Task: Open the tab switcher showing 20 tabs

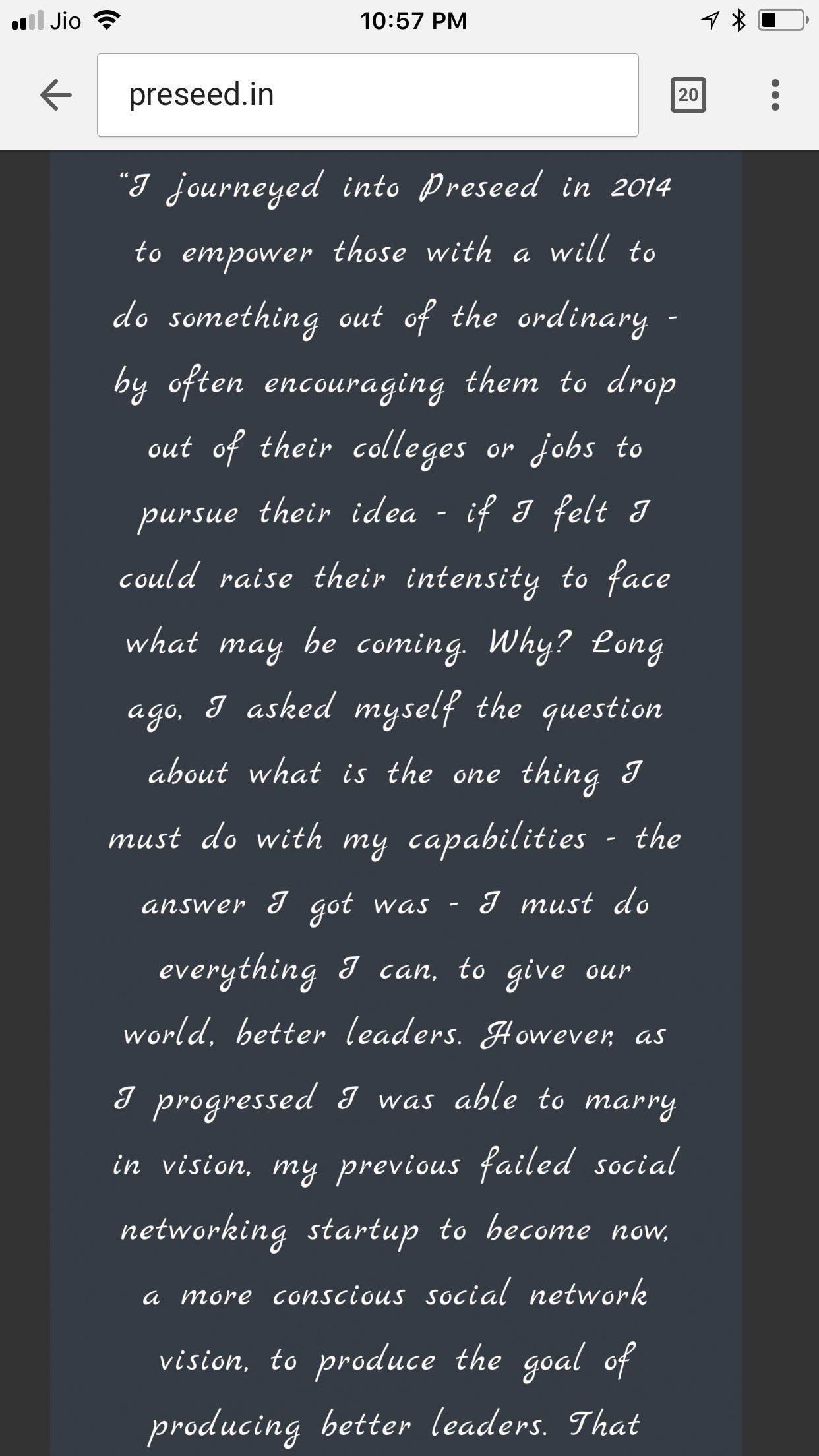Action: (x=688, y=95)
